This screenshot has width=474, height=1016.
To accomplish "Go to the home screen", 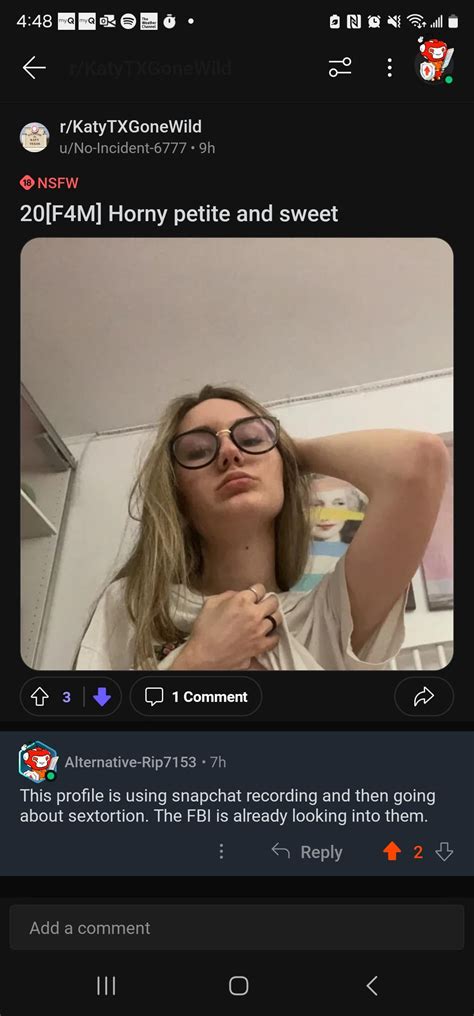I will coord(238,986).
